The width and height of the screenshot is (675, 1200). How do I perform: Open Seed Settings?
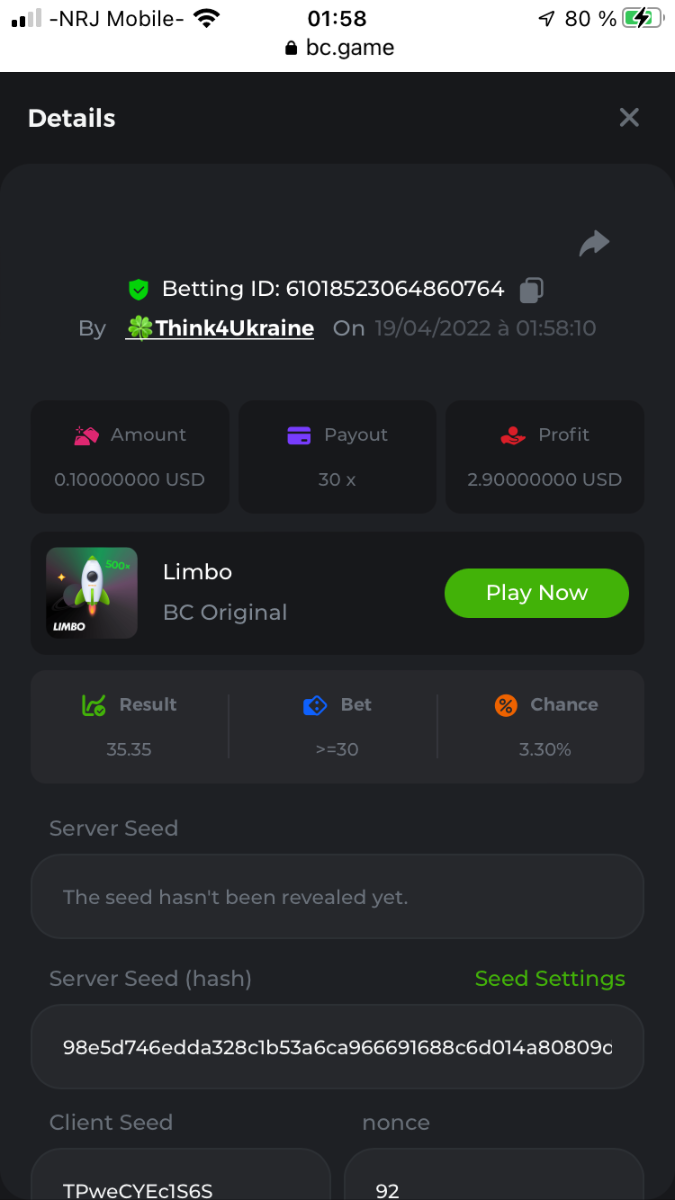(549, 979)
